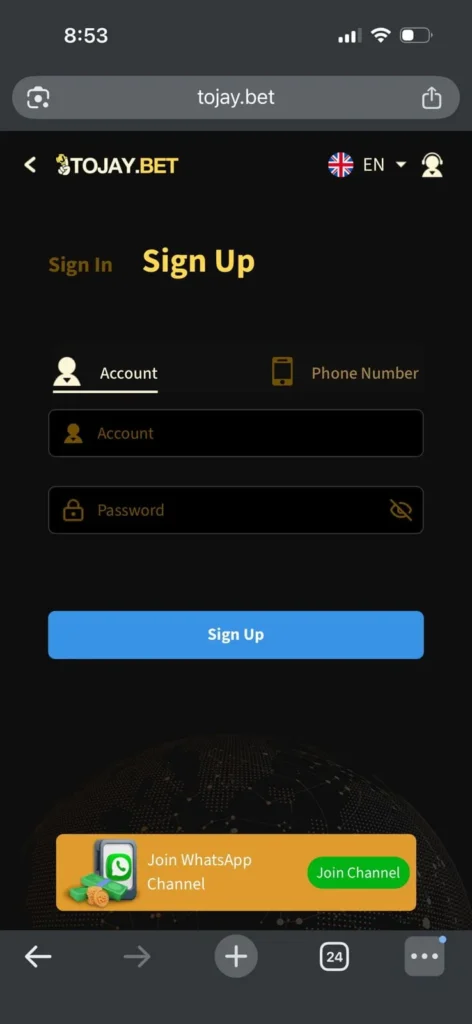Tap the lens search icon in the address bar
Image resolution: width=472 pixels, height=1024 pixels.
(38, 98)
